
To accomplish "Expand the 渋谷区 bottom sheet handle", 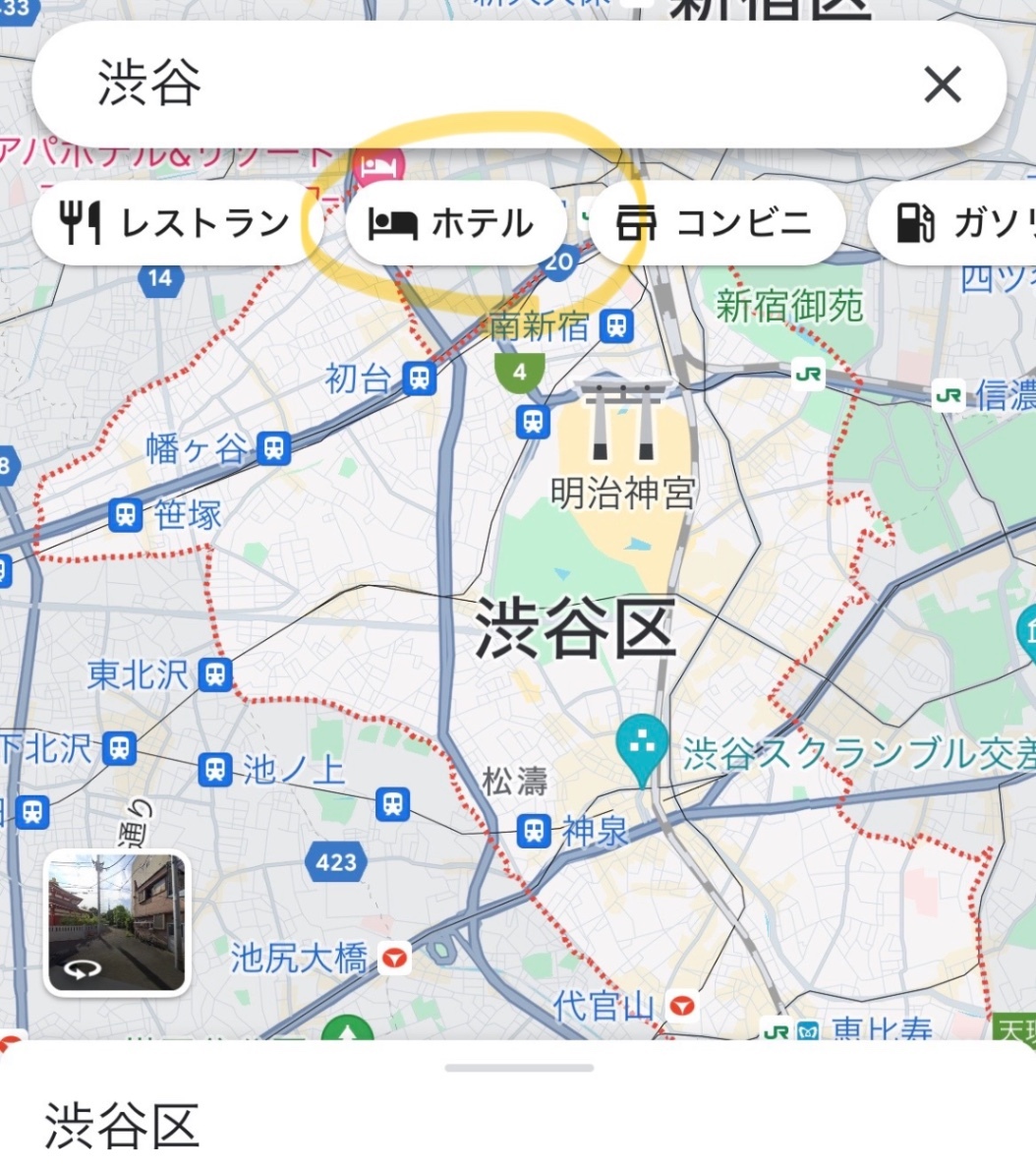I will (x=518, y=1068).
